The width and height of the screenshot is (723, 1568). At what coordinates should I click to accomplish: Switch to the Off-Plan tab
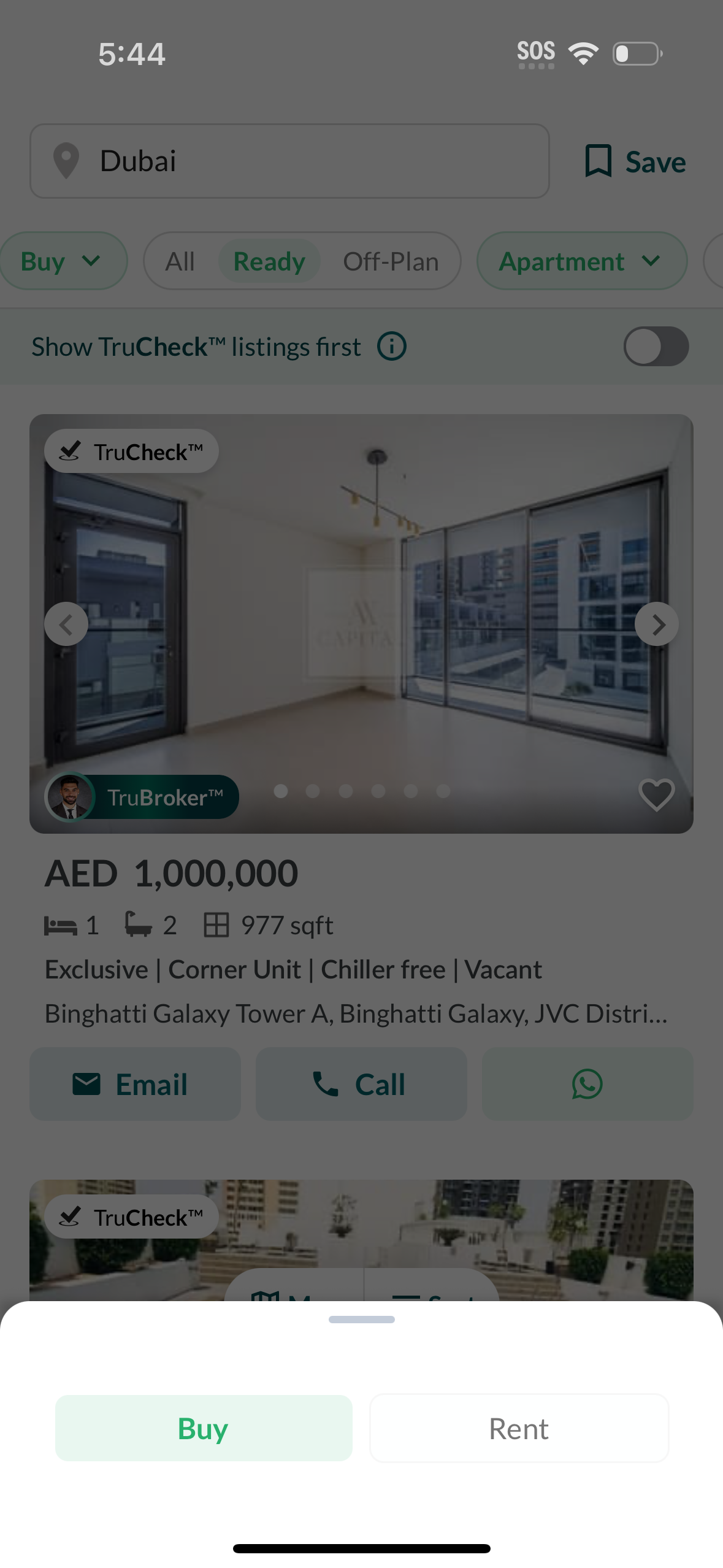tap(390, 260)
